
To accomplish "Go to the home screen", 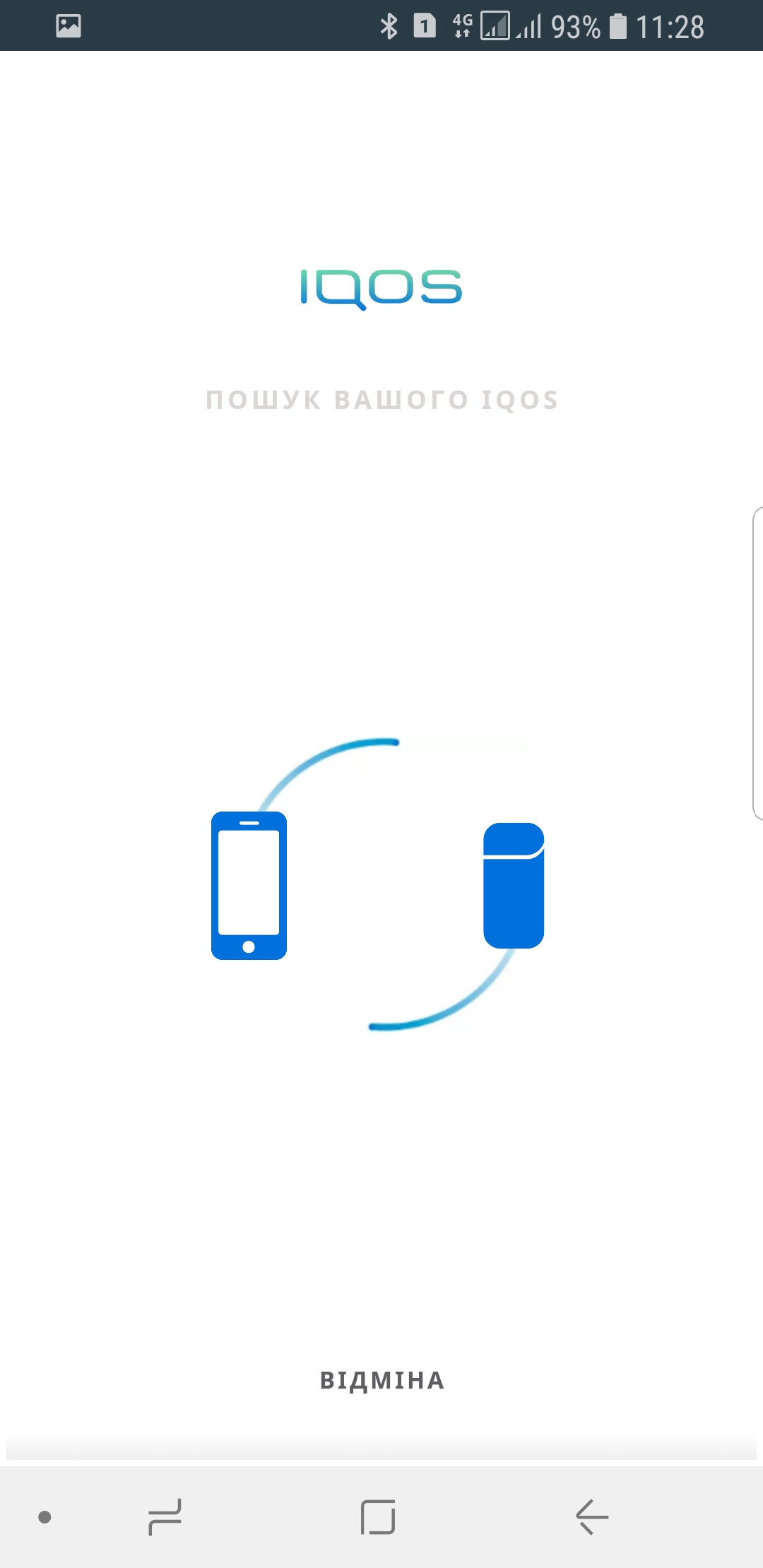I will 378,1516.
